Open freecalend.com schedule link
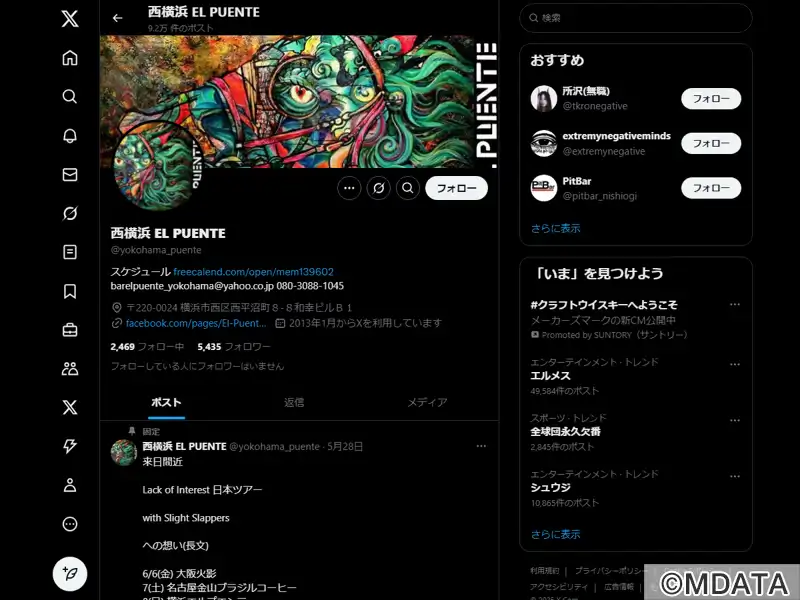Viewport: 800px width, 600px height. [253, 271]
